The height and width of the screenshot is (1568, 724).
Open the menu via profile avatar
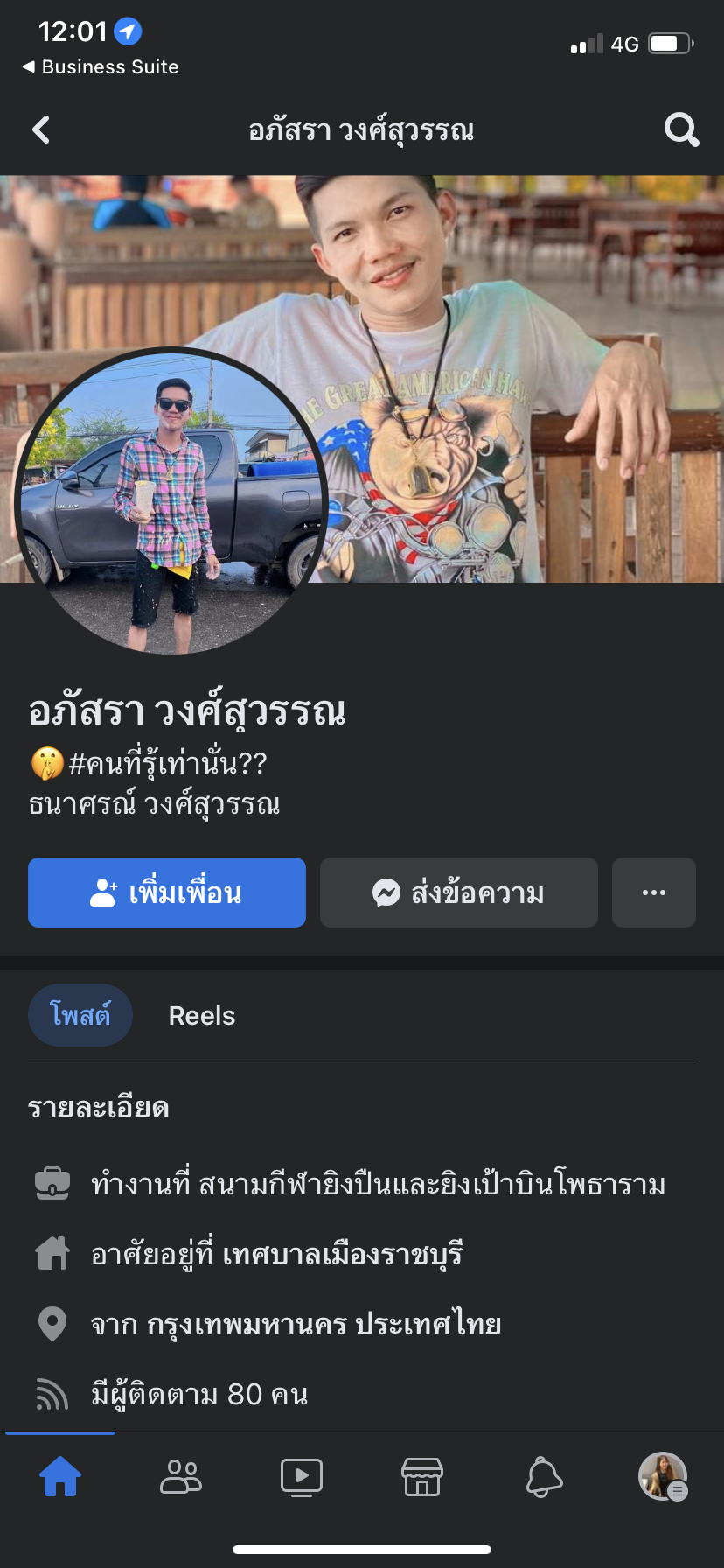(663, 1477)
